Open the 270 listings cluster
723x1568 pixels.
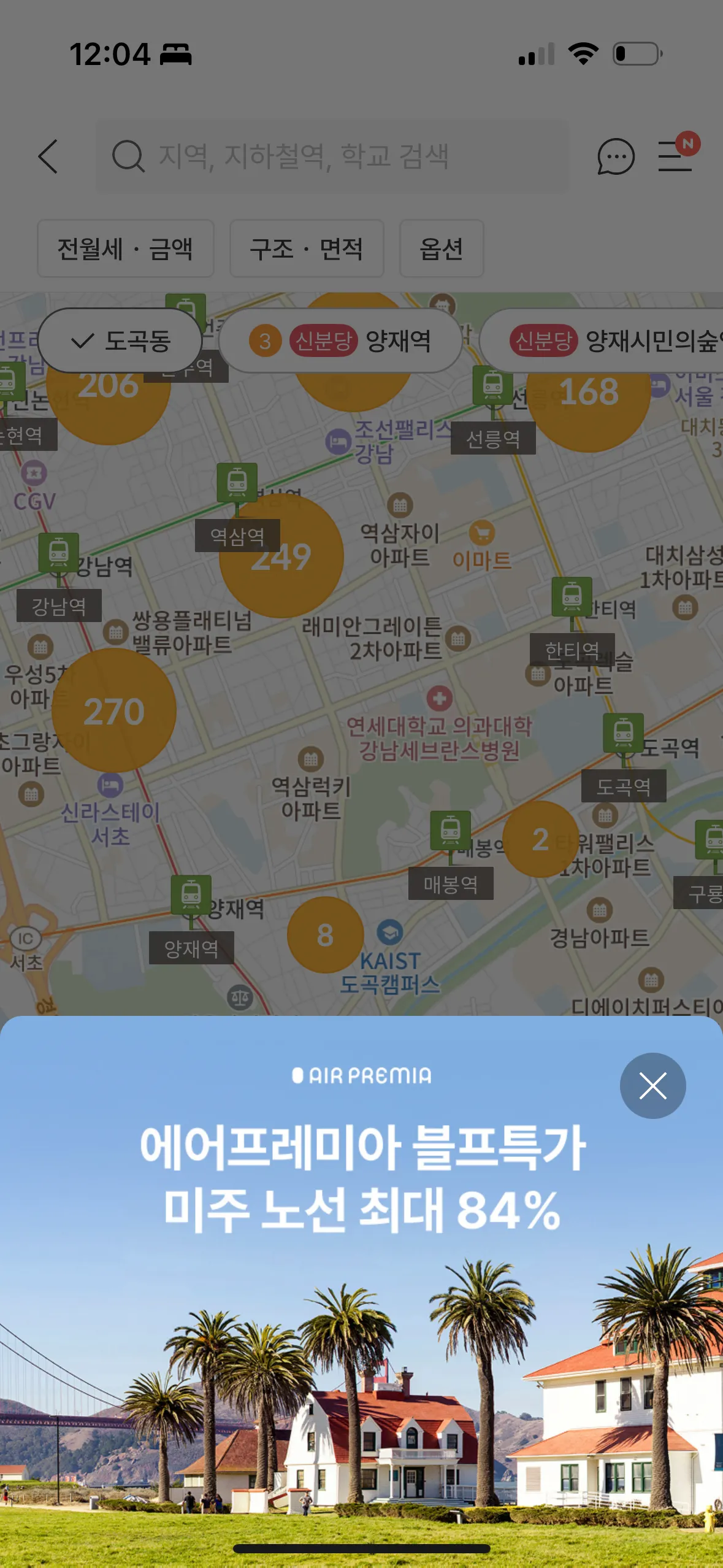tap(114, 711)
